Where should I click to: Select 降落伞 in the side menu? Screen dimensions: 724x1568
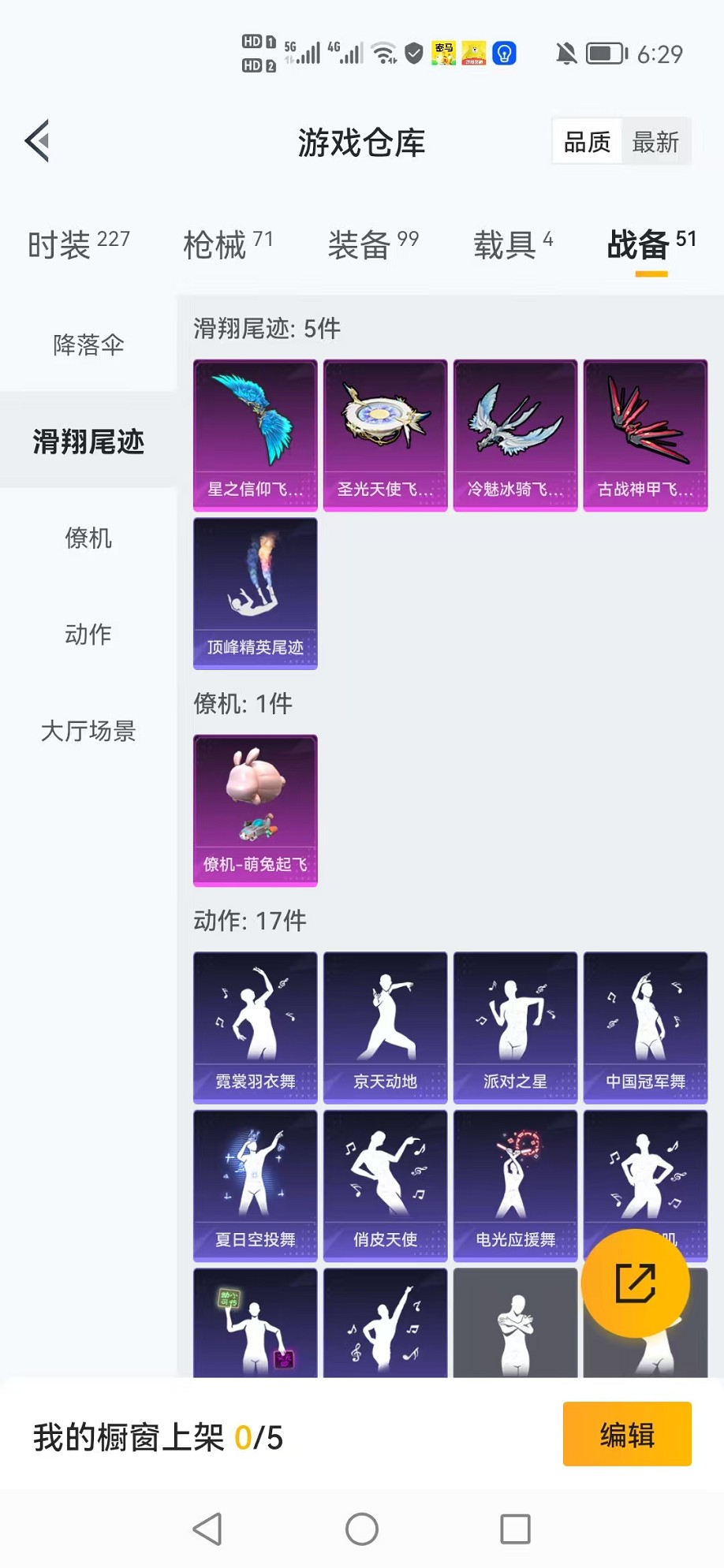pyautogui.click(x=88, y=345)
